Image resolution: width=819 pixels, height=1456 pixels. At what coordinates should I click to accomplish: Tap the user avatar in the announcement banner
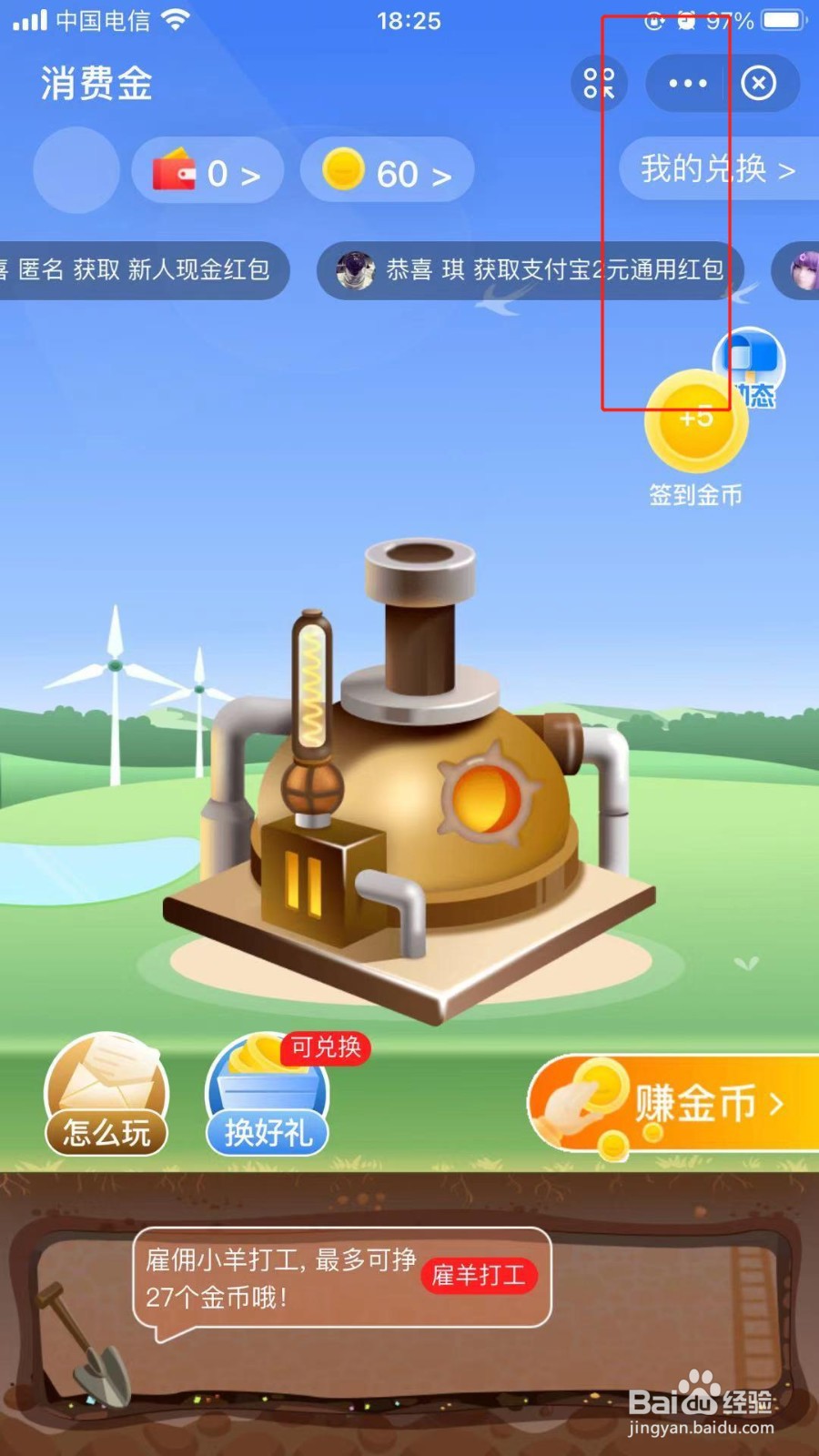coord(356,270)
